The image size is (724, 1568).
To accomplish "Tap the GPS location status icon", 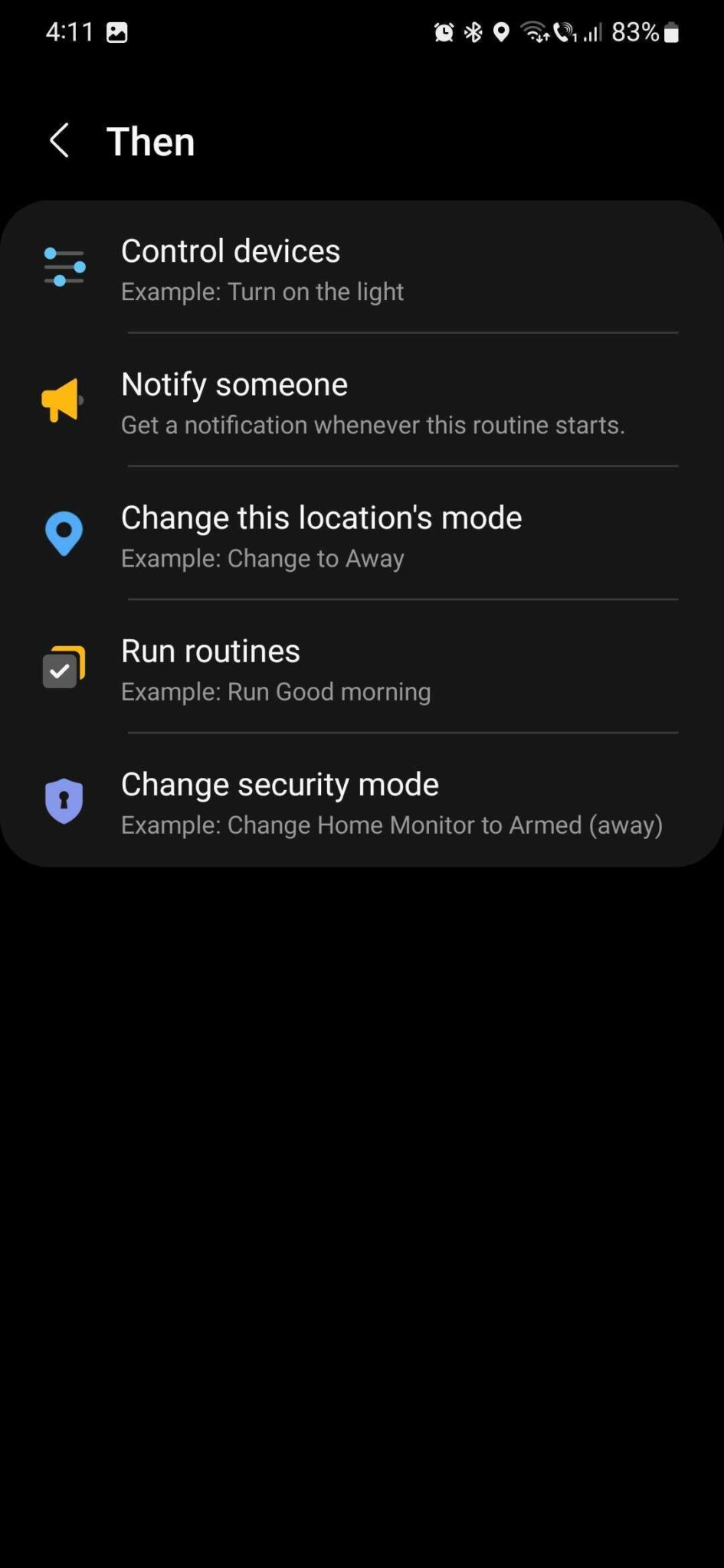I will (x=500, y=32).
